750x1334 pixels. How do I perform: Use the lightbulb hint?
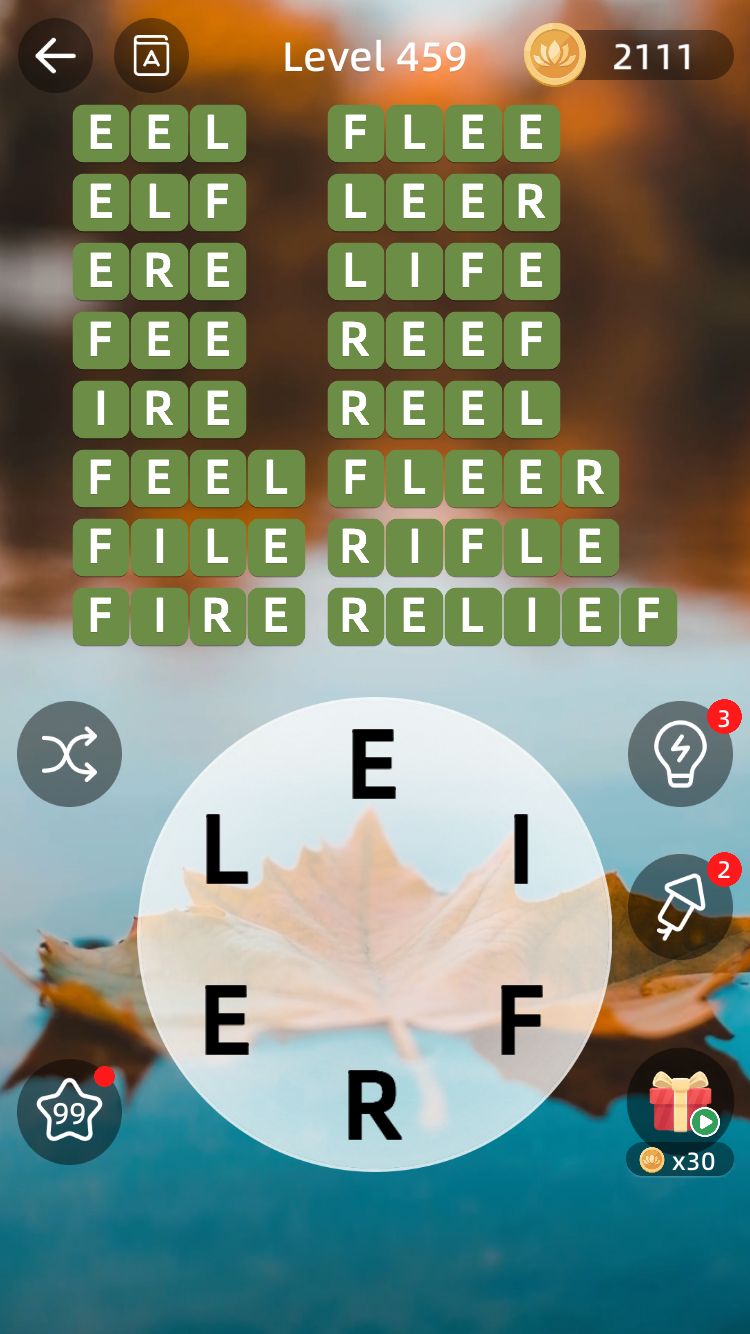[x=680, y=753]
